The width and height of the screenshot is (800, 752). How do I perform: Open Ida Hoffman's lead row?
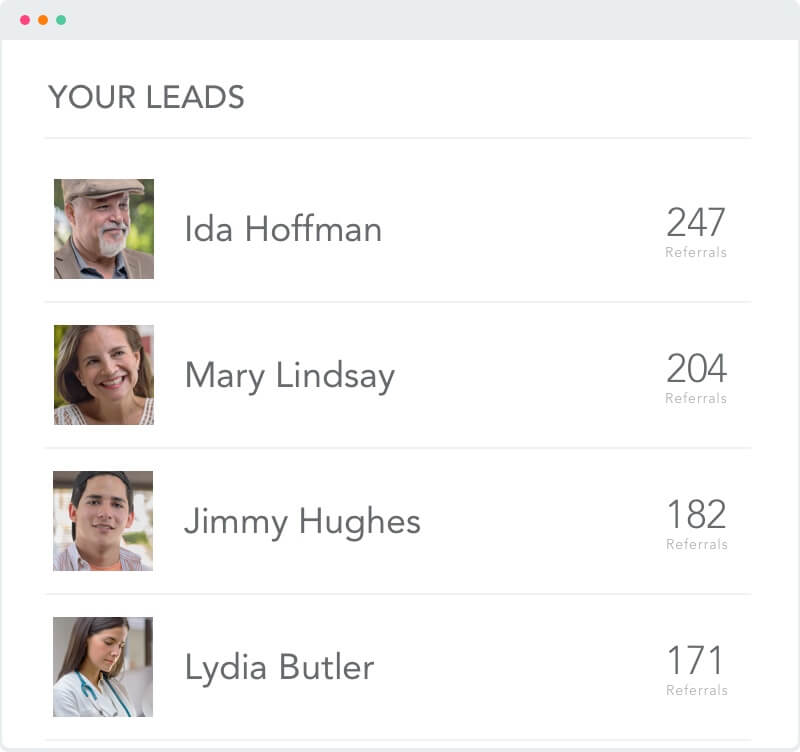point(283,229)
